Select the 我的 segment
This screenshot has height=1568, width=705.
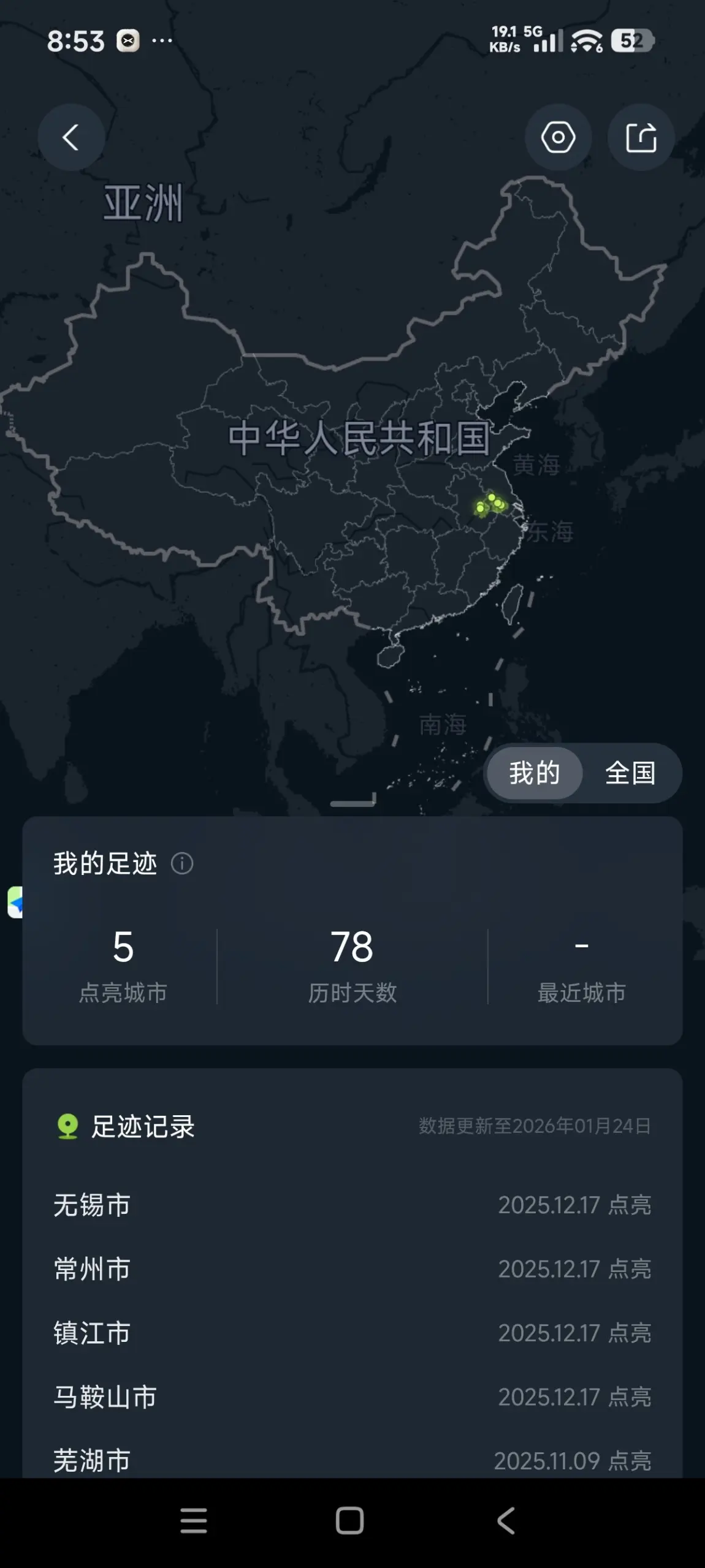click(x=535, y=773)
